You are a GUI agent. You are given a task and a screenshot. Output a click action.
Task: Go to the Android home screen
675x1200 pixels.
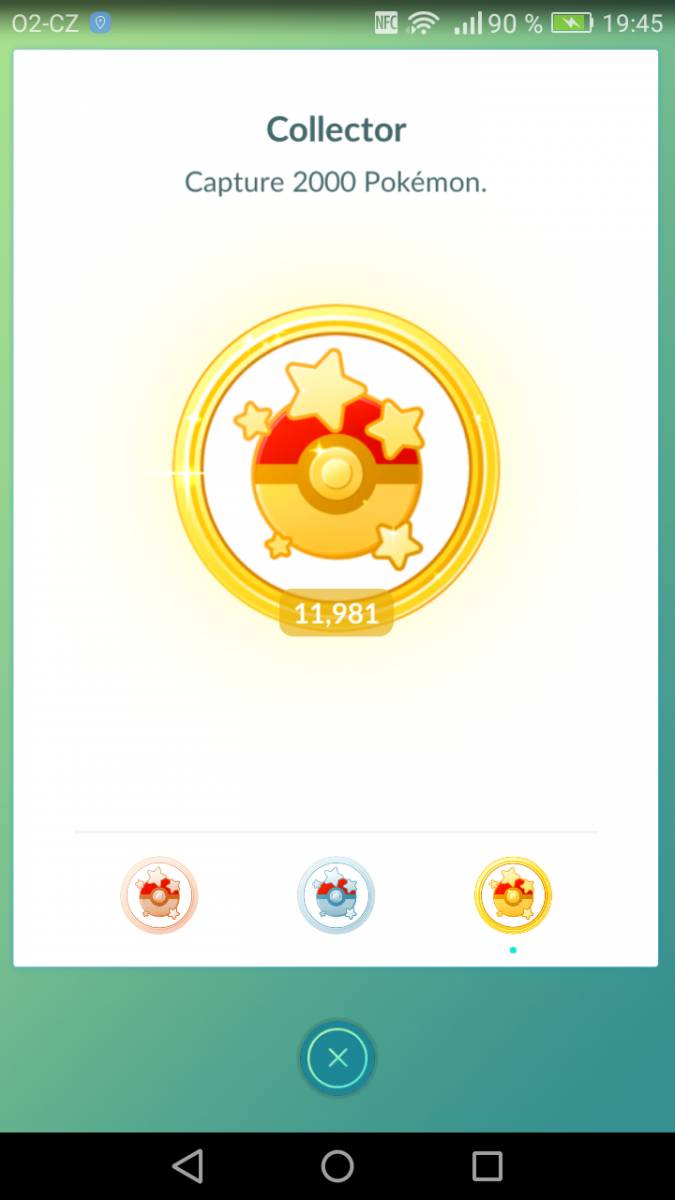337,1166
